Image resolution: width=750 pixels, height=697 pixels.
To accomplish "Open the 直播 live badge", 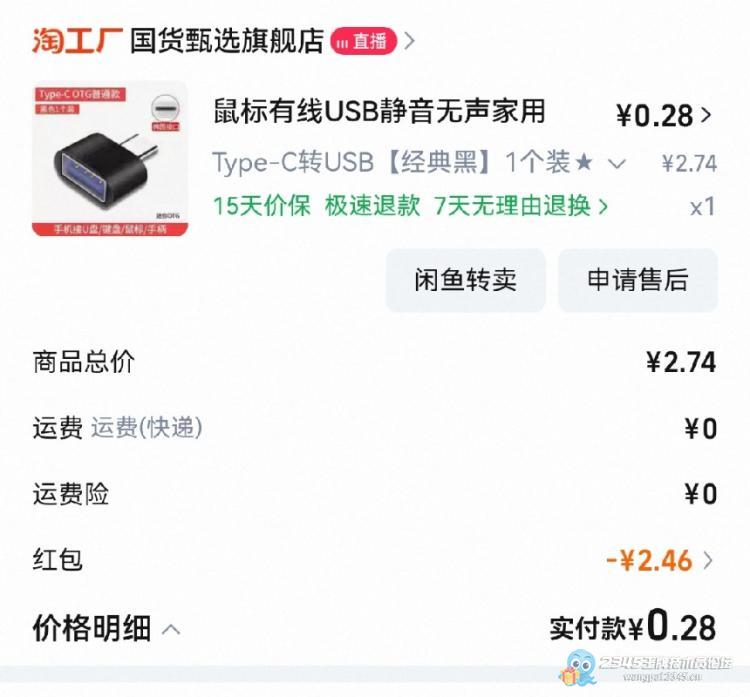I will (x=363, y=41).
